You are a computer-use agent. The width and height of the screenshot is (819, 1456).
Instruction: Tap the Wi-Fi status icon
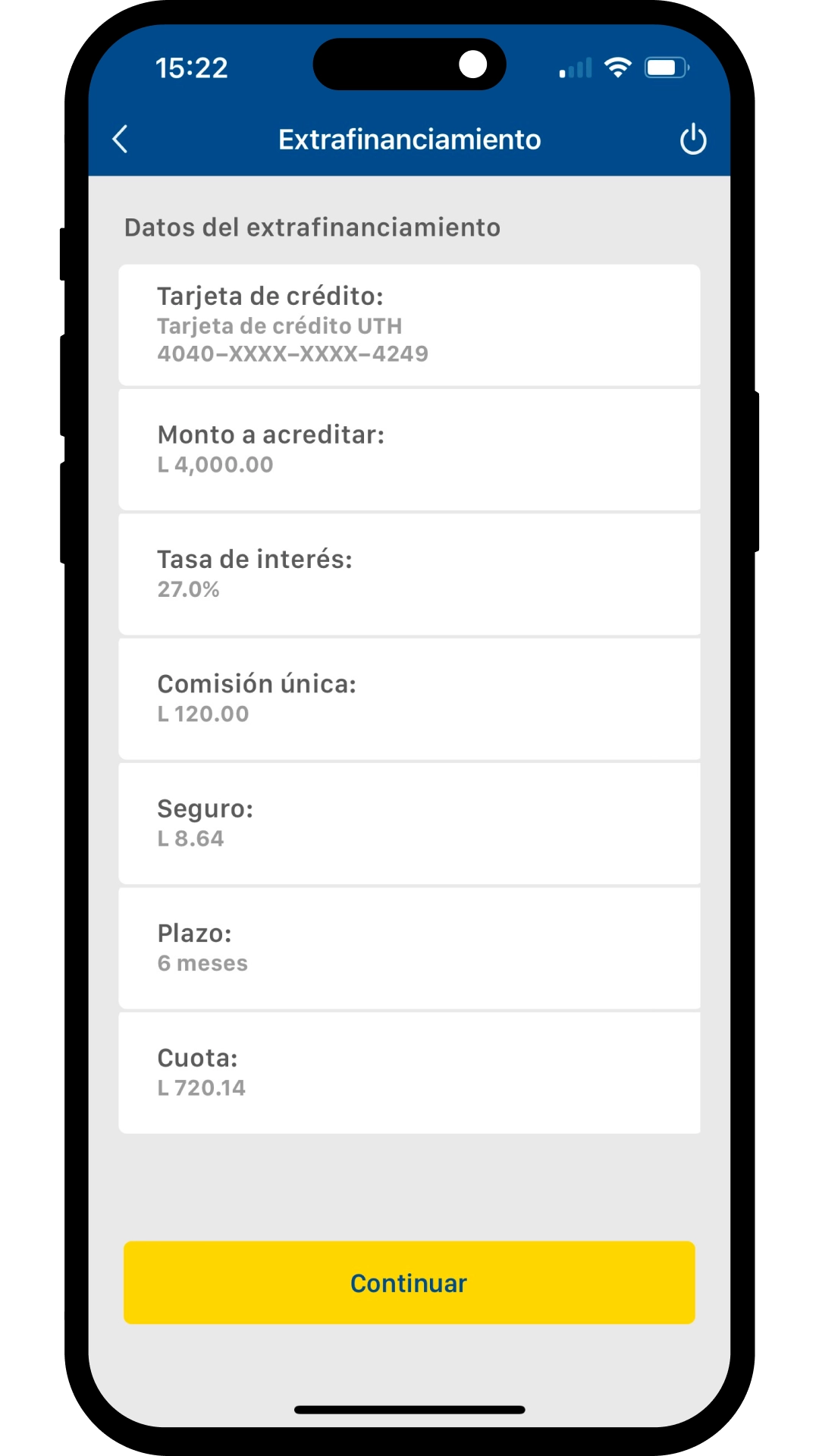[617, 67]
